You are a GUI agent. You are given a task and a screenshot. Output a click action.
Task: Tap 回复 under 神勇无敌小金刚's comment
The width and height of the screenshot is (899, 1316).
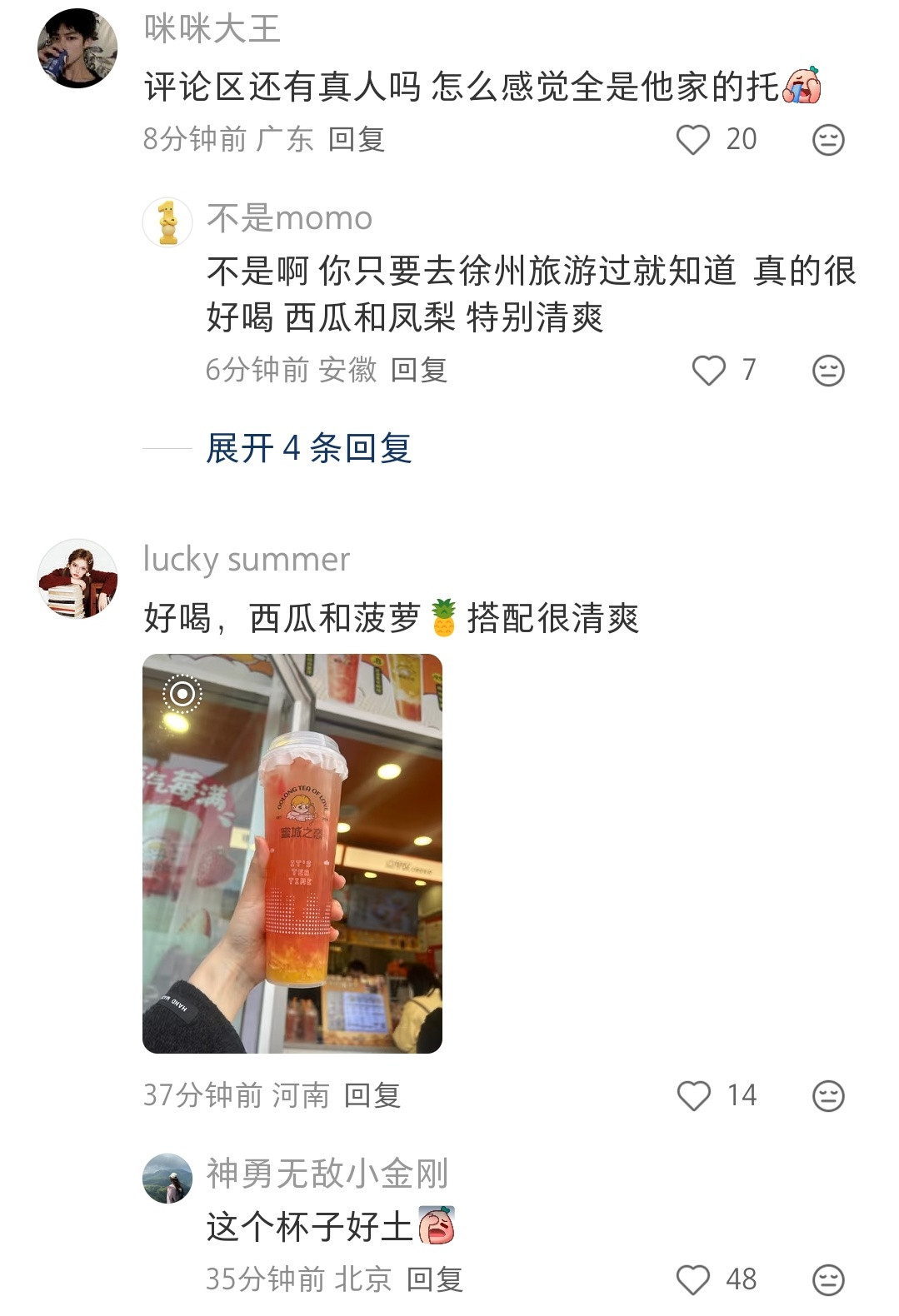click(x=437, y=1276)
